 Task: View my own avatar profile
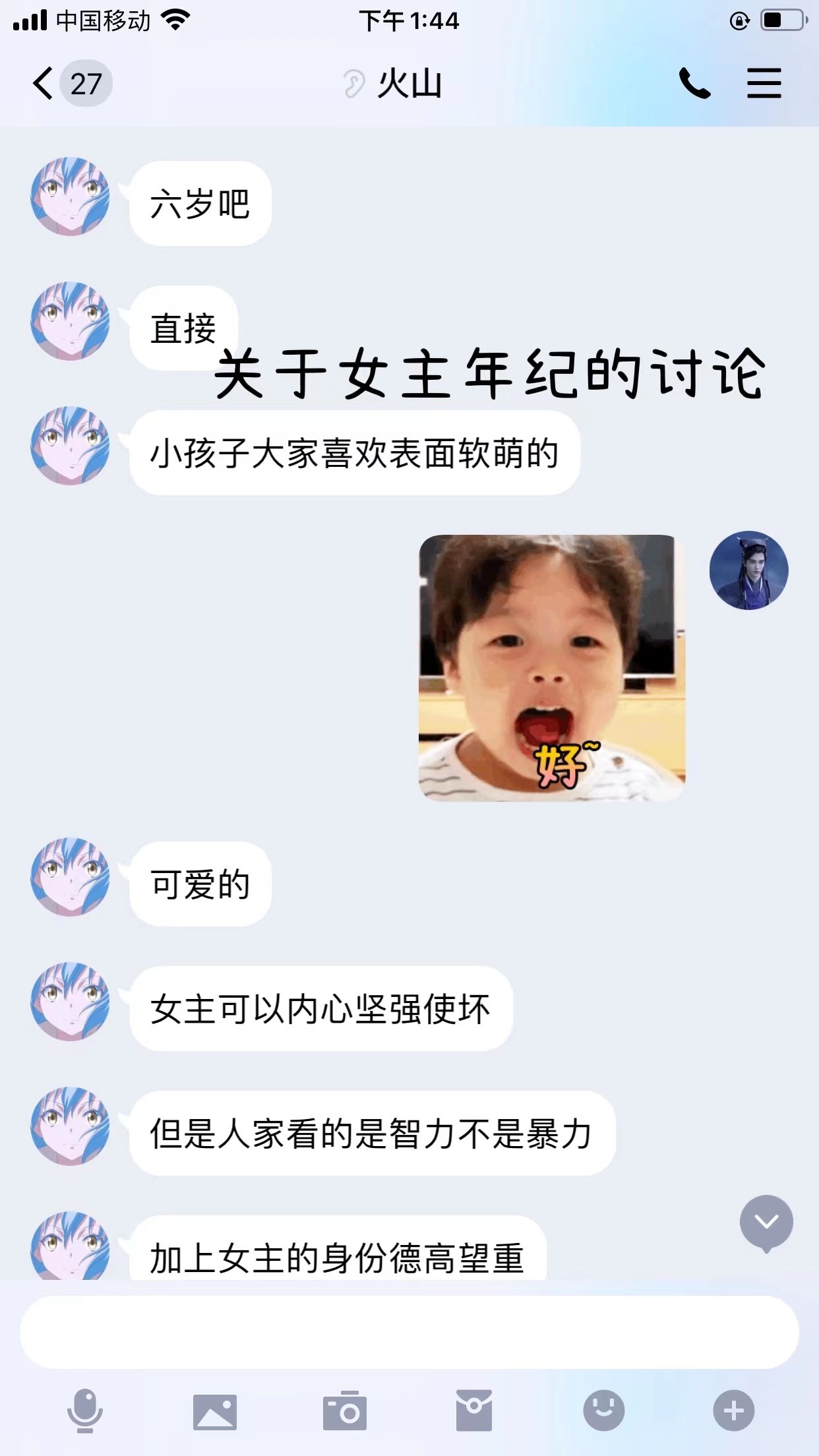(748, 570)
